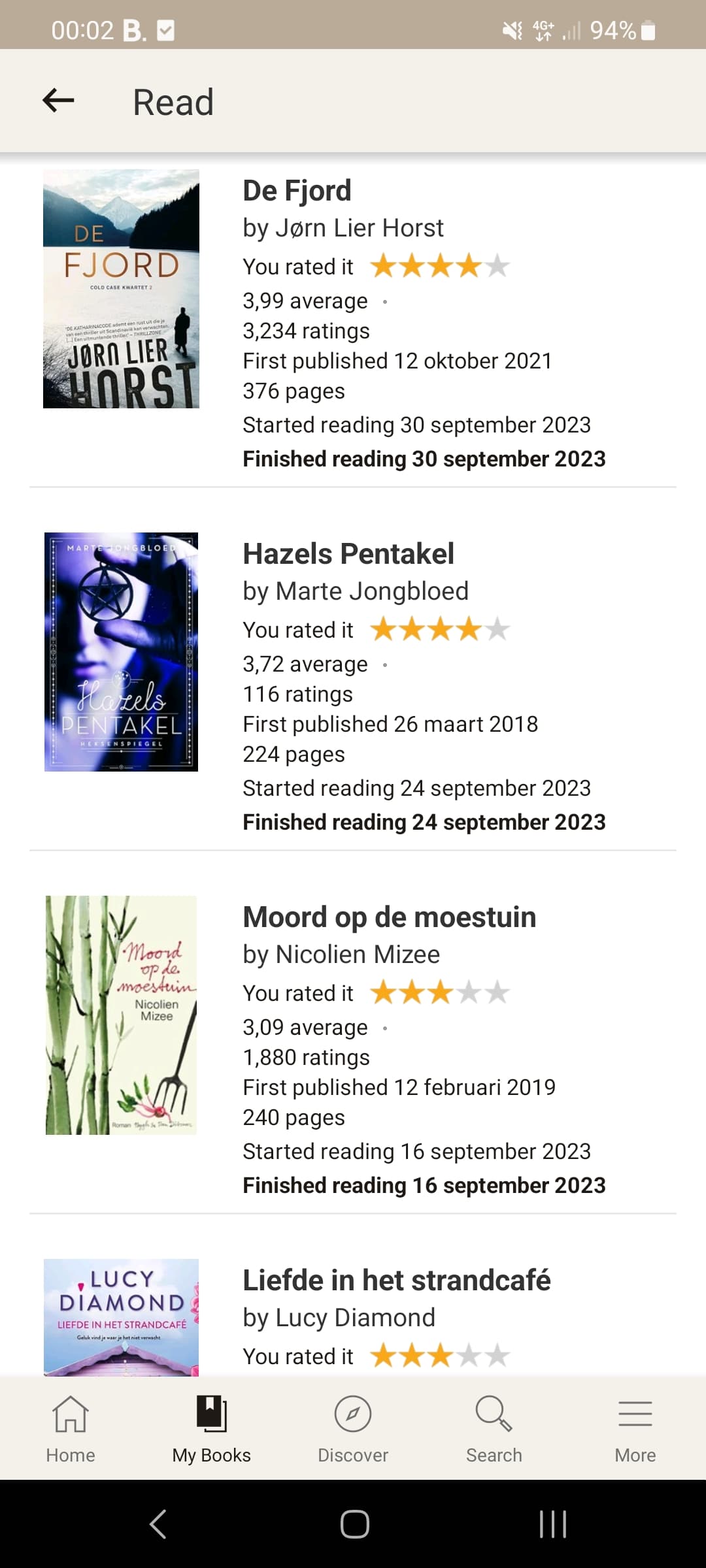Open the Search tab
706x1568 pixels.
(494, 1429)
